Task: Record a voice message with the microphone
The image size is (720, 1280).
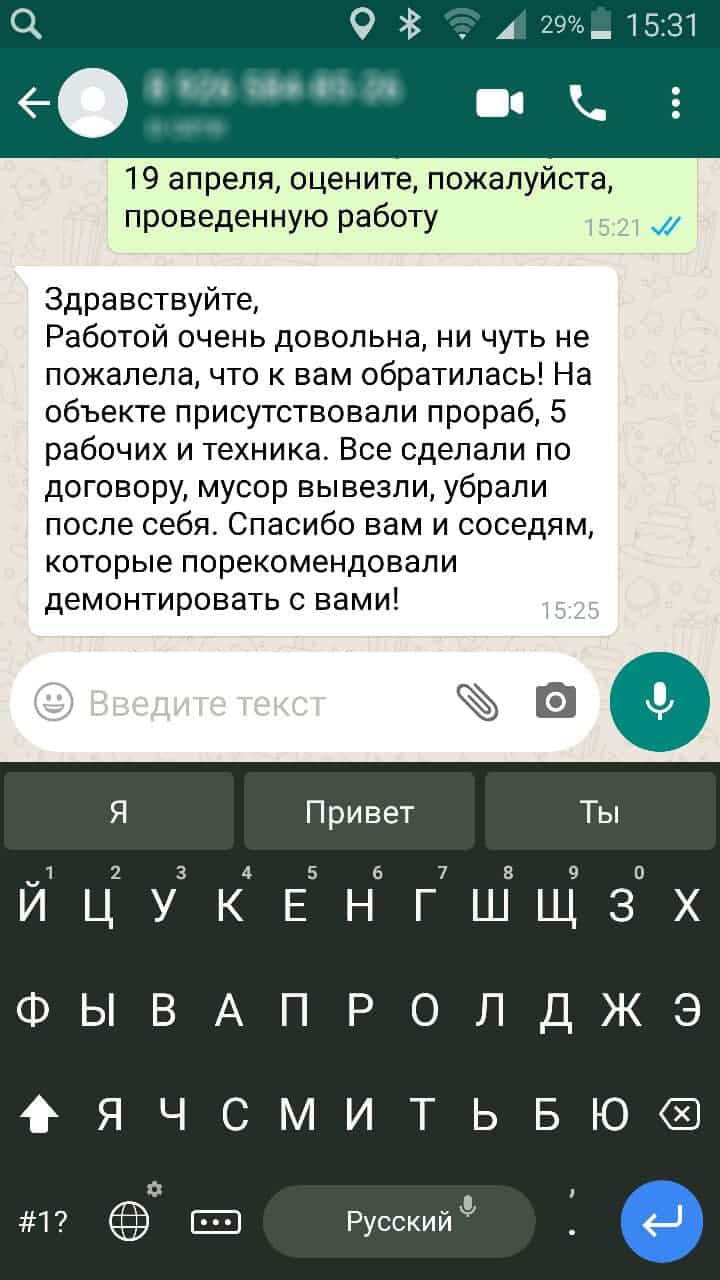Action: click(x=659, y=701)
